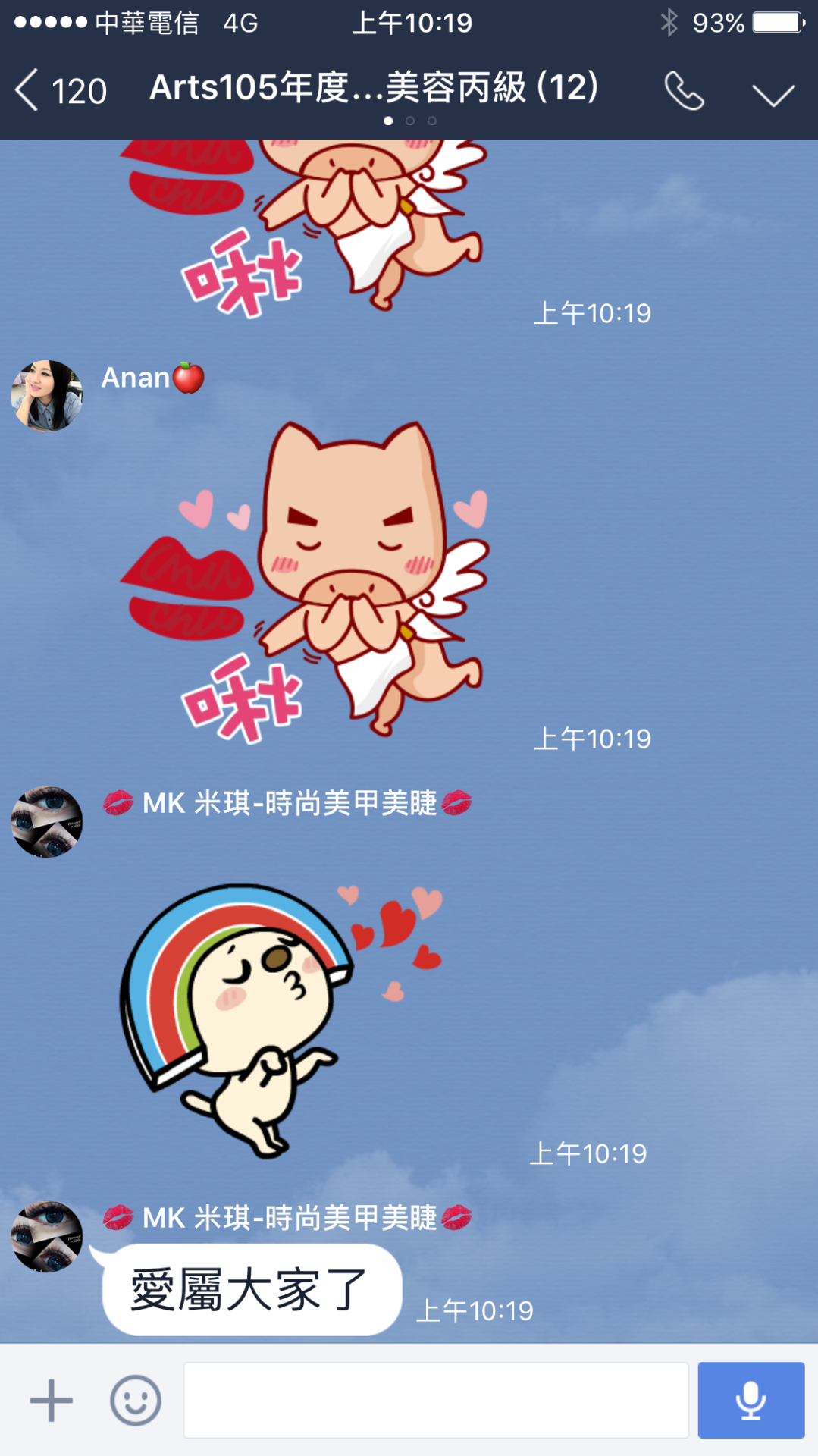Start a group voice call
The width and height of the screenshot is (818, 1456).
click(684, 91)
